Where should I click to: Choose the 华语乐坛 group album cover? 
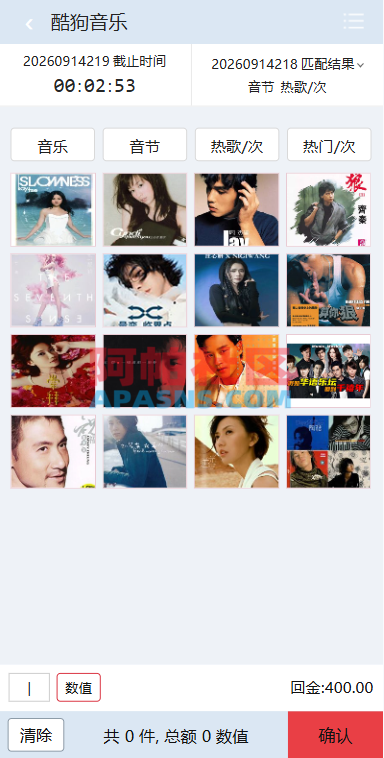pos(328,371)
